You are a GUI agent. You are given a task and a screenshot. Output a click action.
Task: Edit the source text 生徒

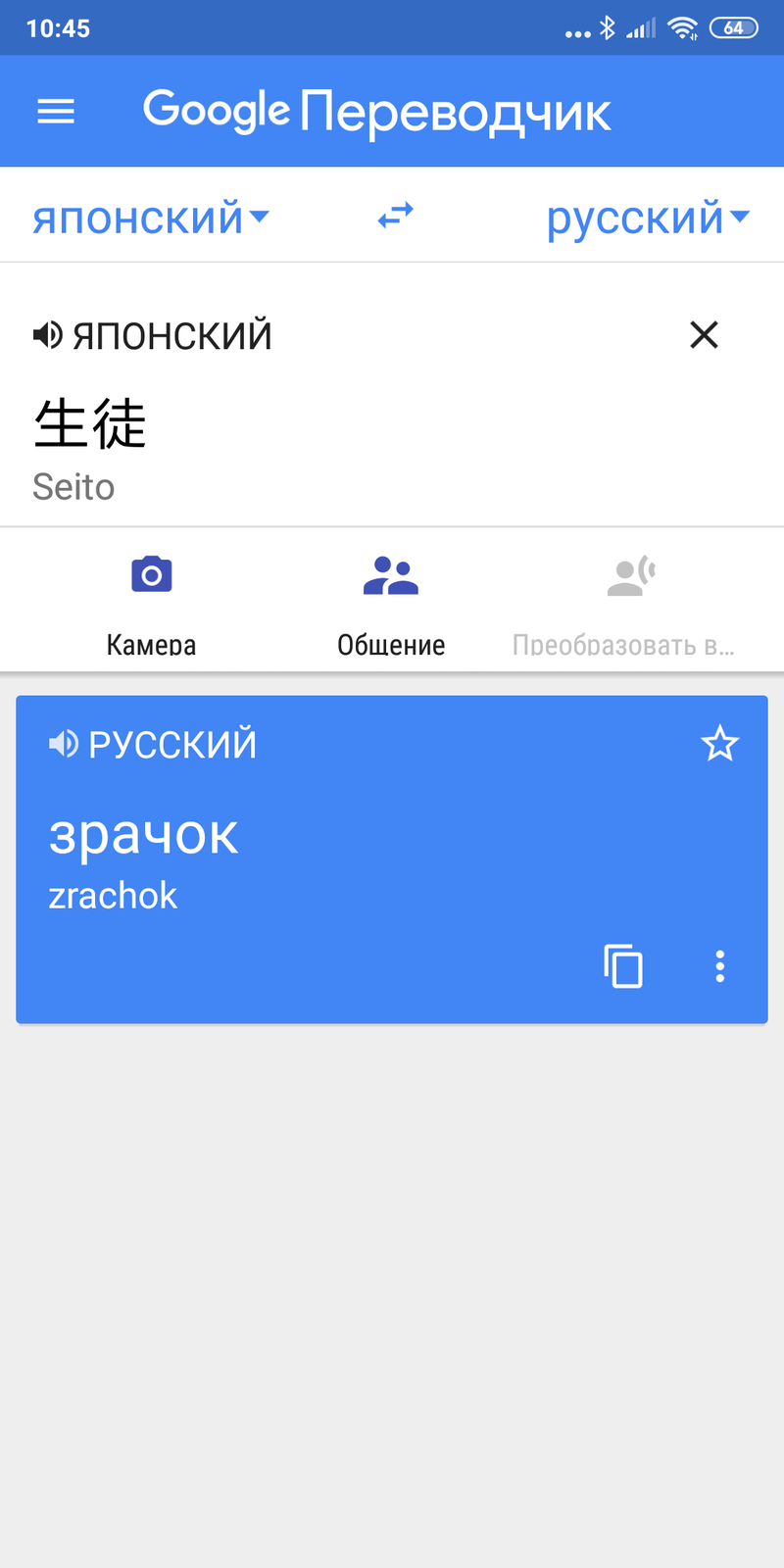click(90, 424)
